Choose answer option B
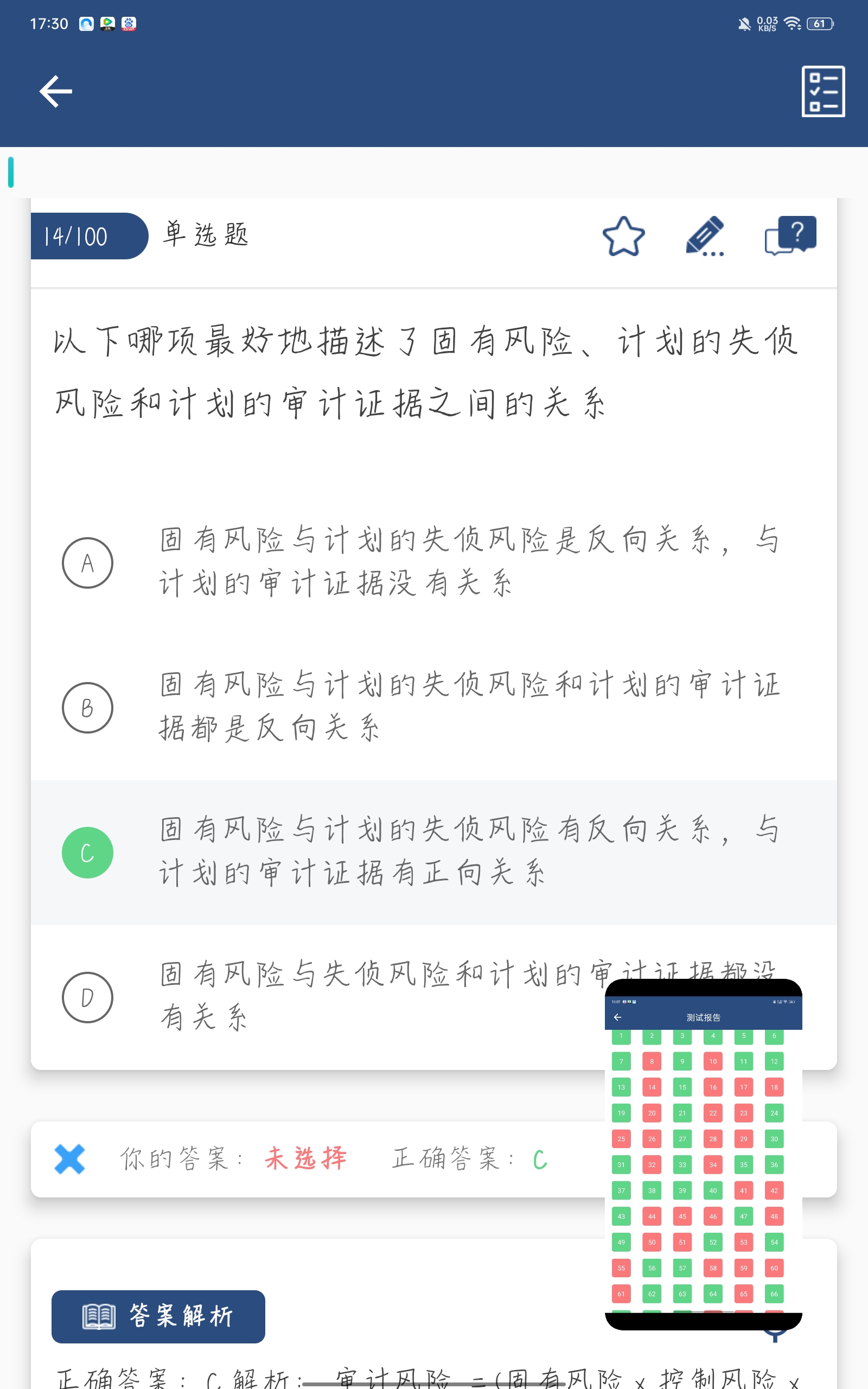This screenshot has width=868, height=1389. (x=87, y=708)
